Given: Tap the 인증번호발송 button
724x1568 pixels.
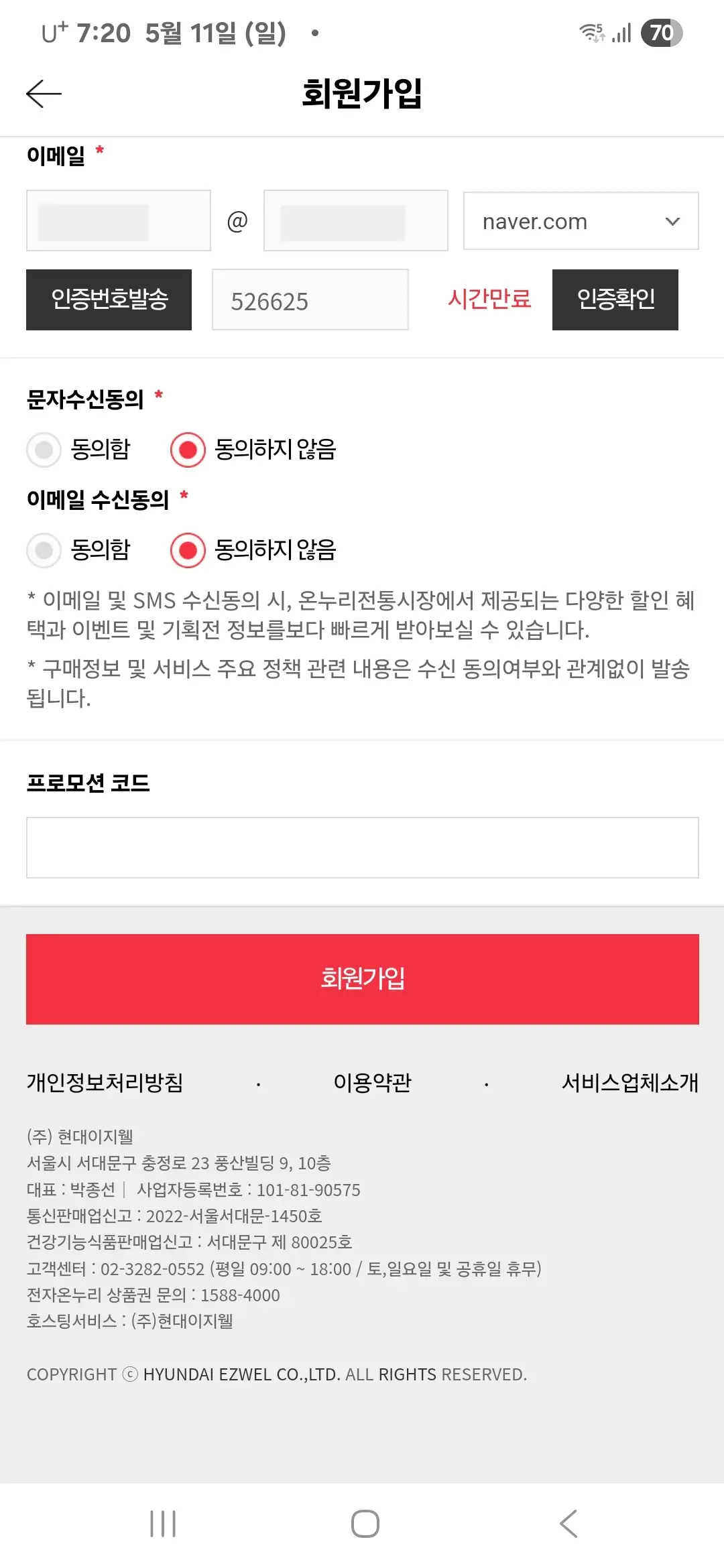Looking at the screenshot, I should pos(109,300).
